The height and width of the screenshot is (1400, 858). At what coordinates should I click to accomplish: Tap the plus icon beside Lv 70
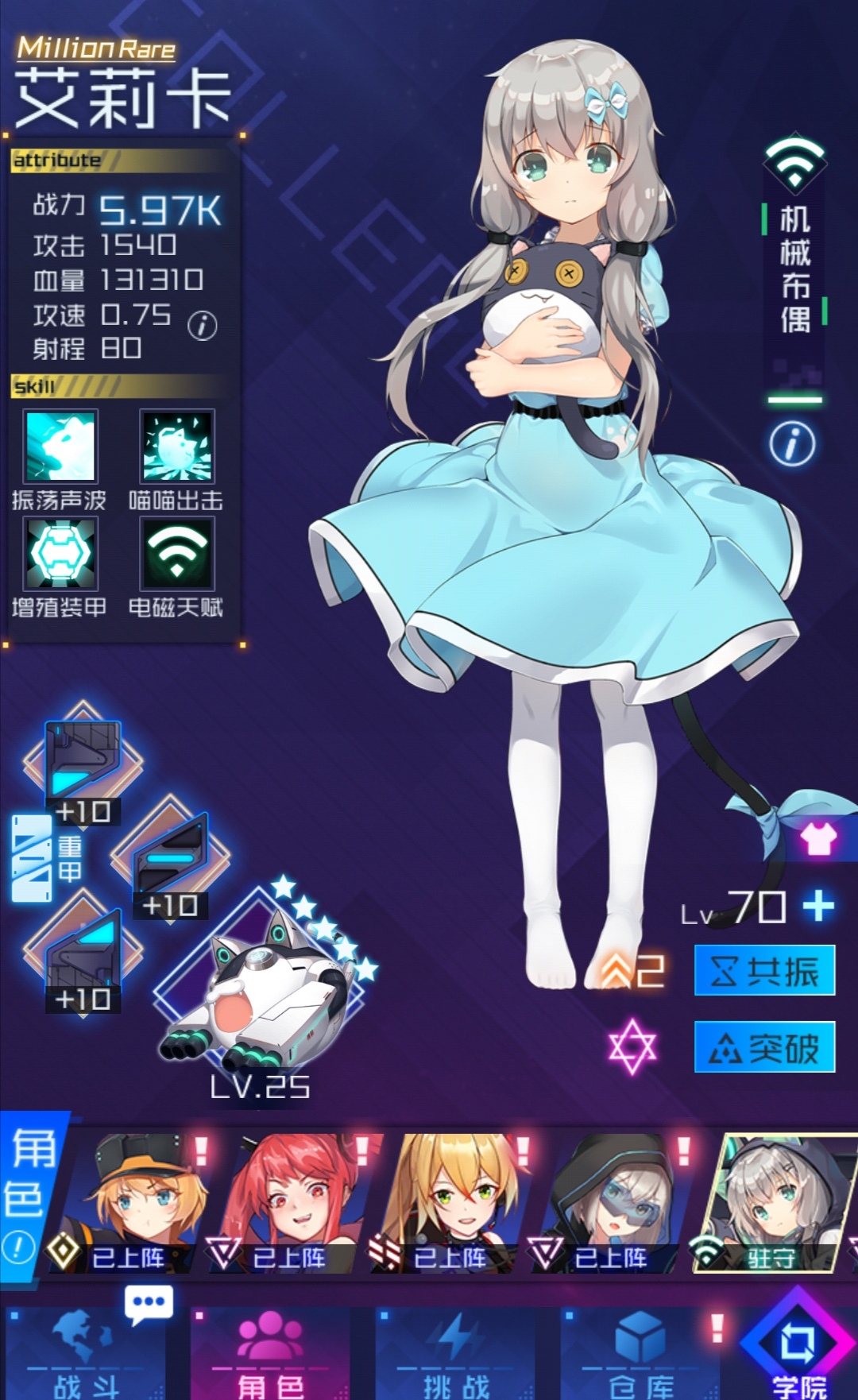818,907
